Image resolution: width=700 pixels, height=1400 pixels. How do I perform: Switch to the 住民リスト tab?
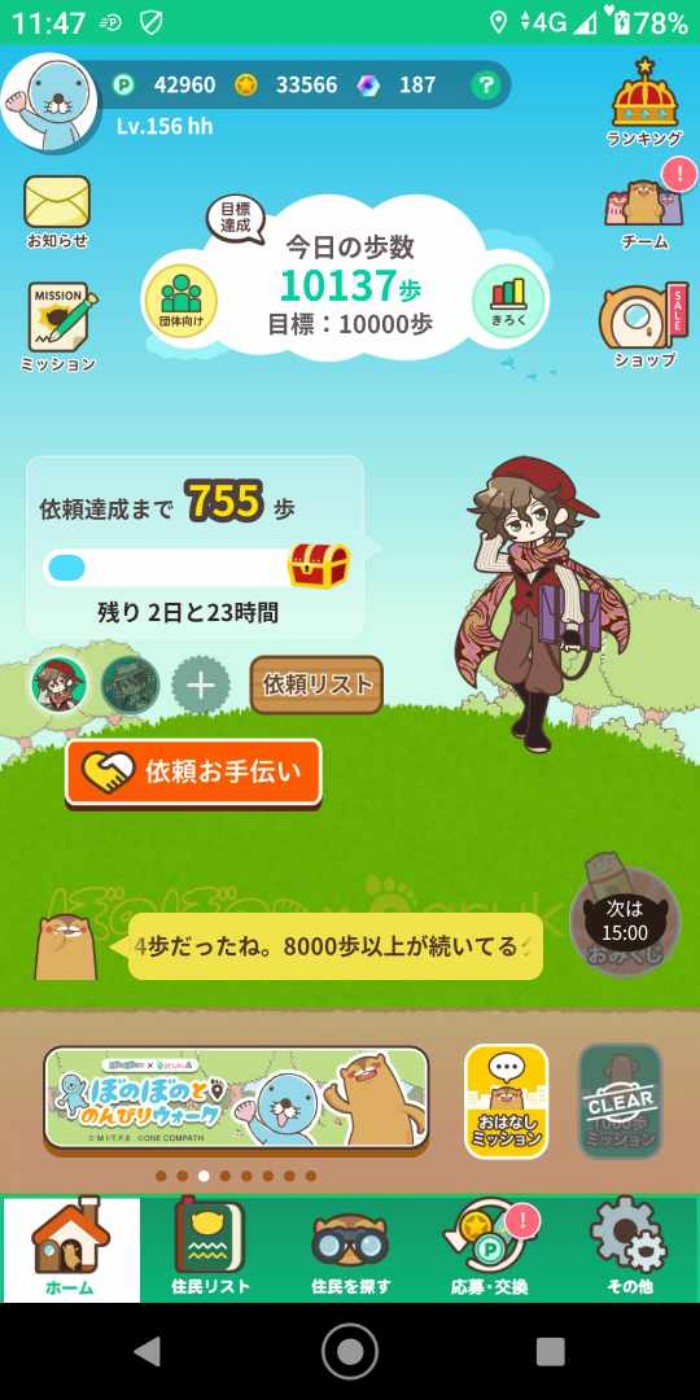(210, 1249)
